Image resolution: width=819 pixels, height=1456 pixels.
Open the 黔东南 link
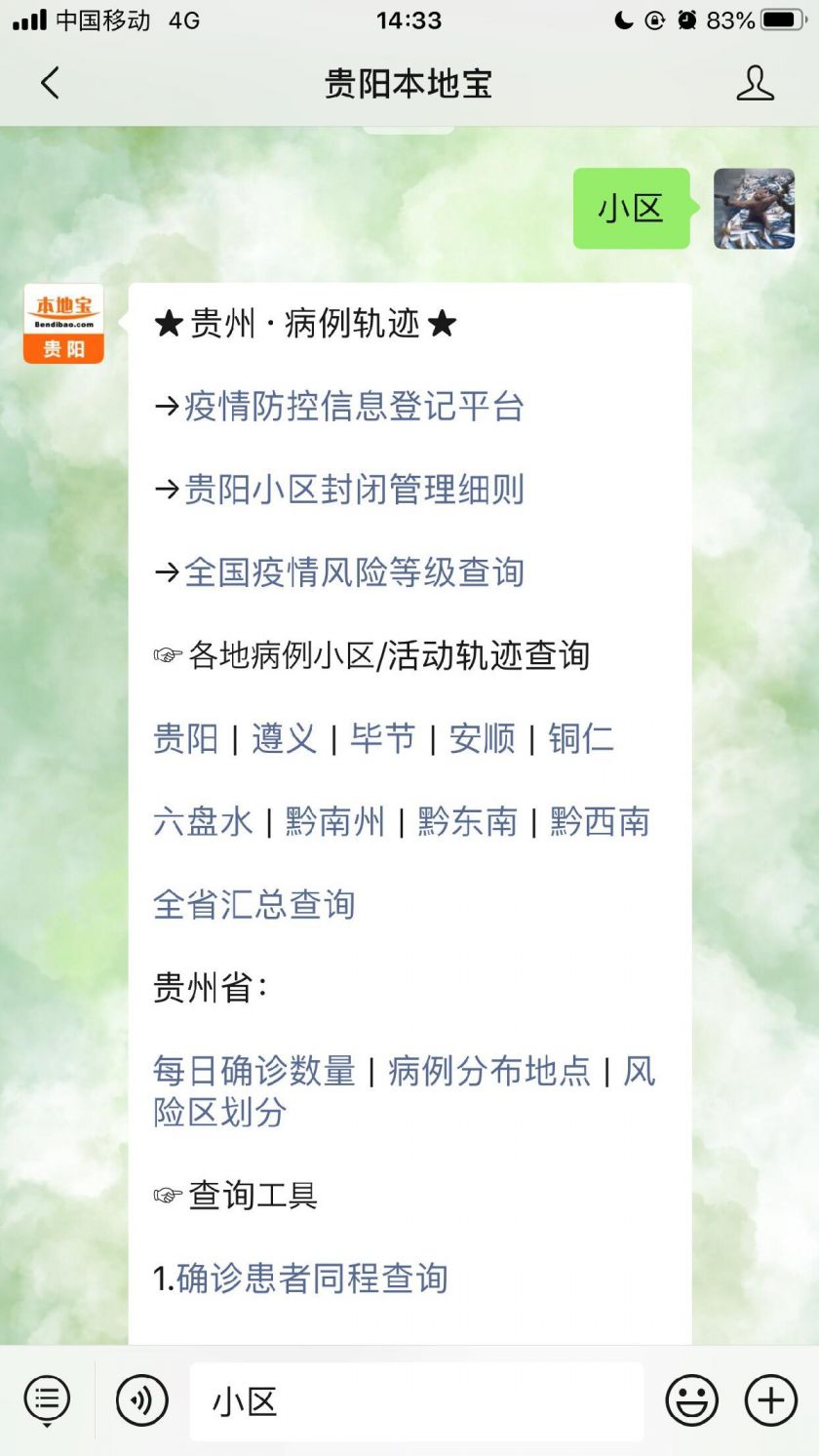(467, 821)
